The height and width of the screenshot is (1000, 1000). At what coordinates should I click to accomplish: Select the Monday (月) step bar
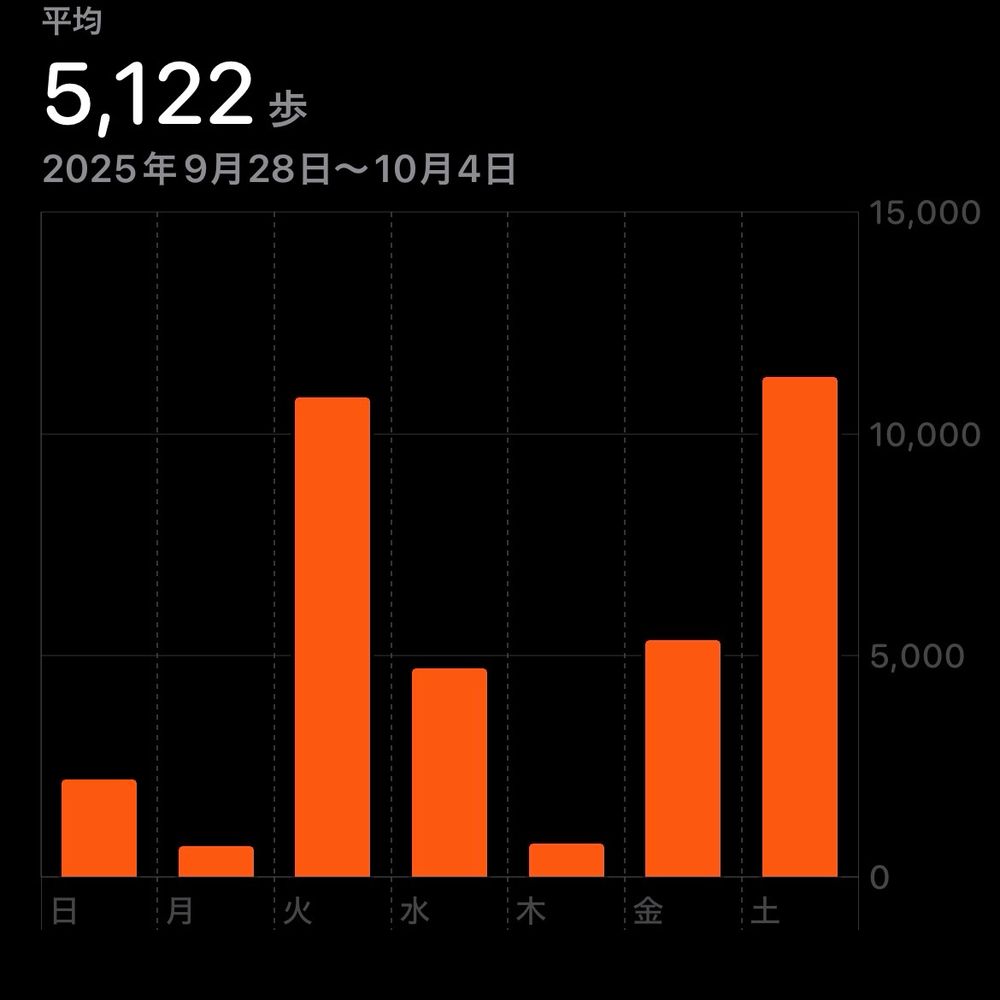[216, 862]
